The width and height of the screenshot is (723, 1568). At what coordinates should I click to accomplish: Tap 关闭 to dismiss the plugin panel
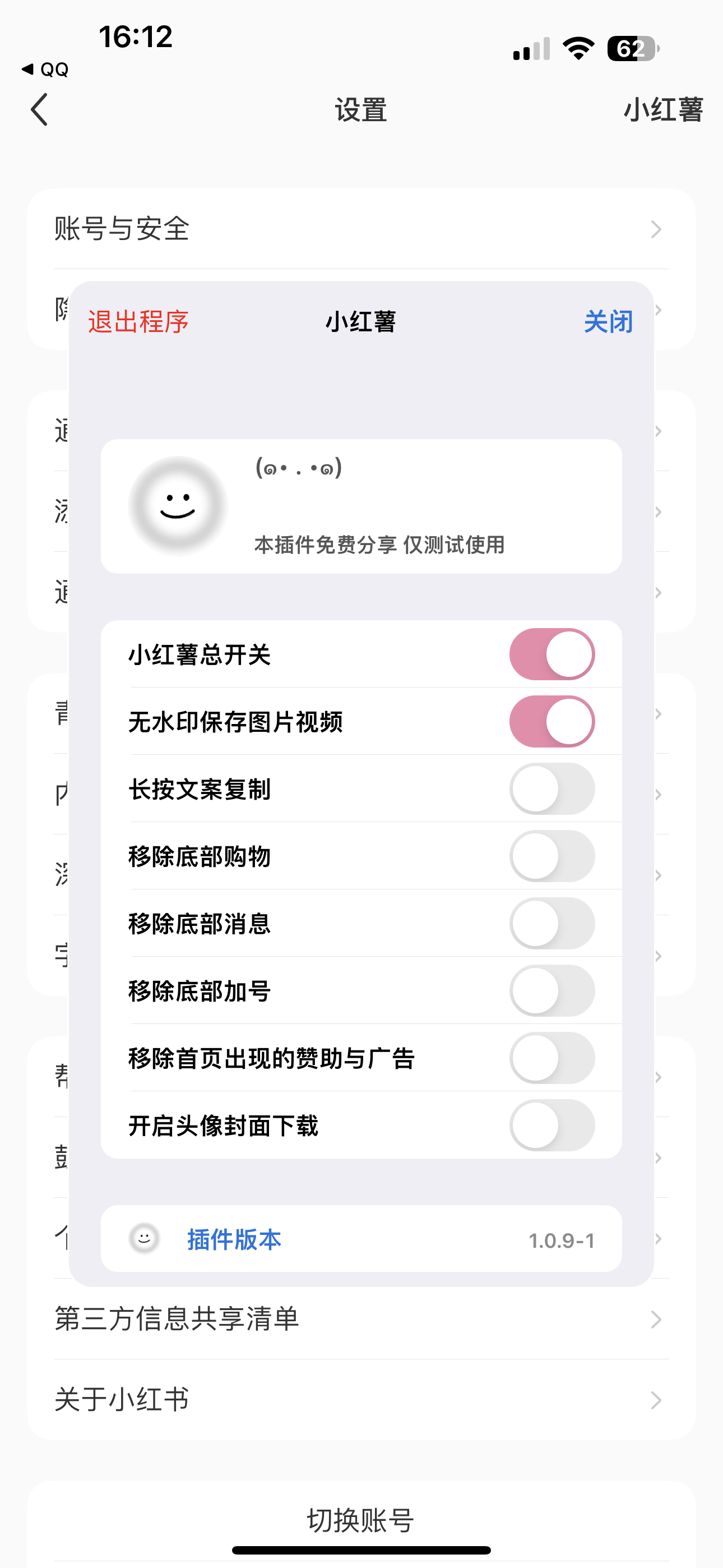[608, 322]
